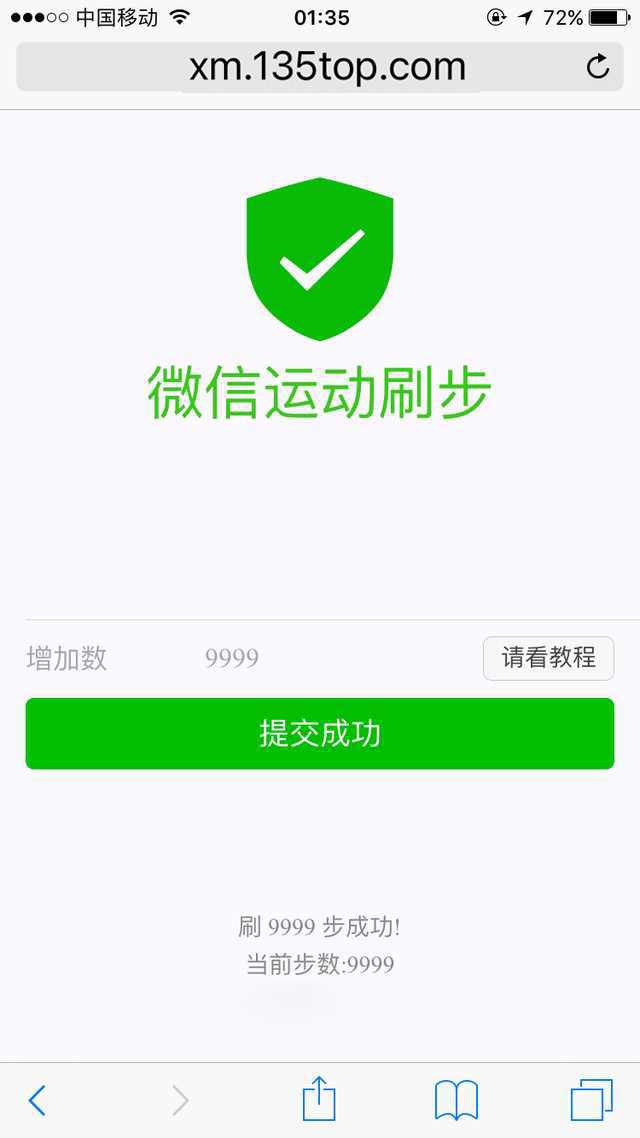Open the Safari share sheet
This screenshot has width=640, height=1138.
[319, 1098]
